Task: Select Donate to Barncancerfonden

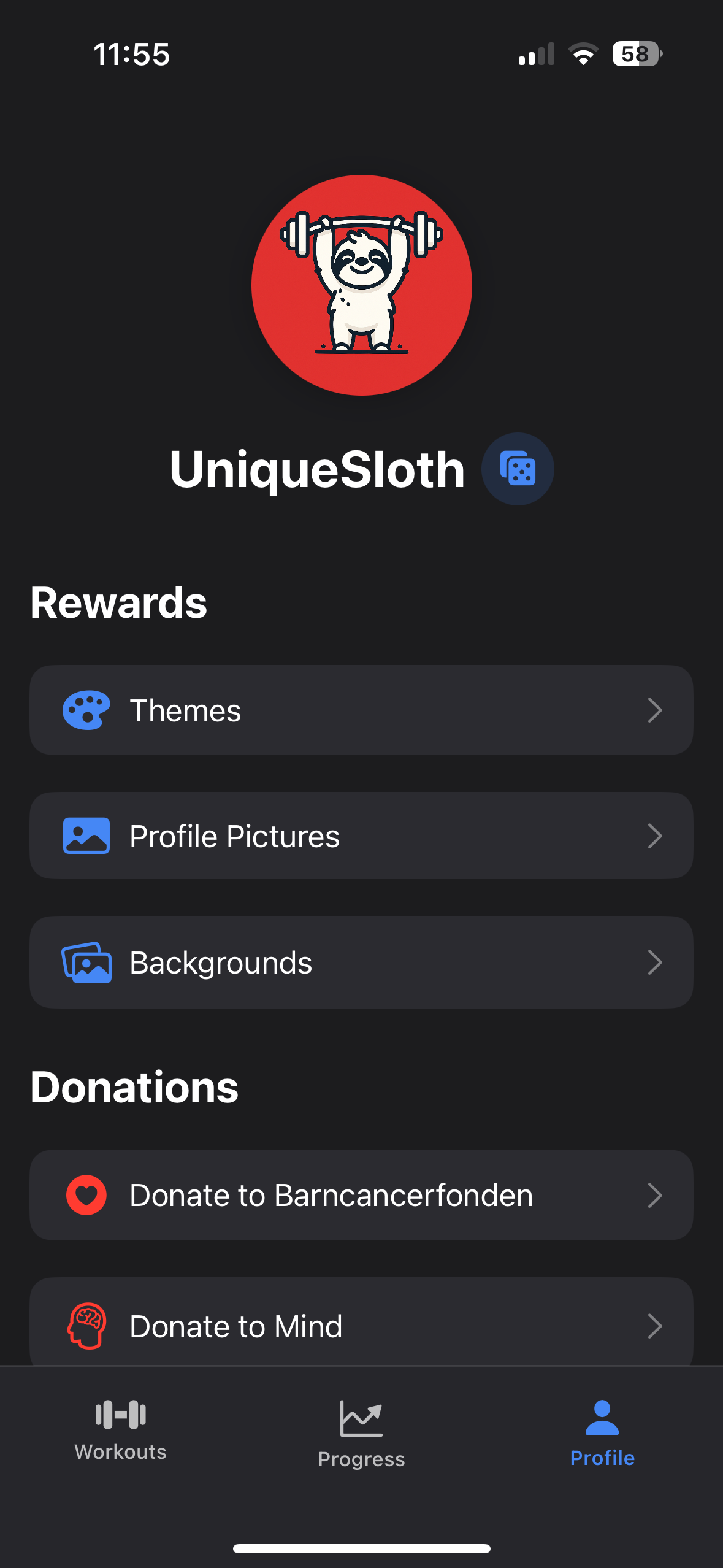Action: [361, 1195]
